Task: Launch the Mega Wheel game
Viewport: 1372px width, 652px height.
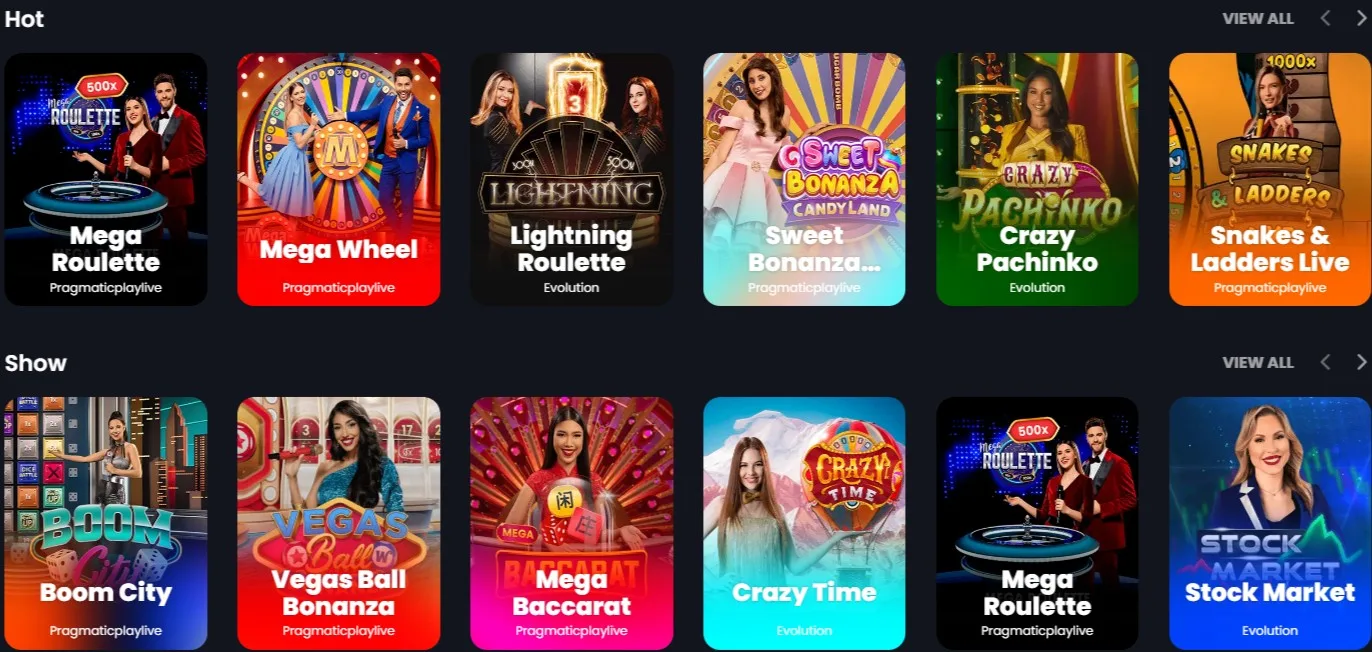Action: [x=339, y=179]
